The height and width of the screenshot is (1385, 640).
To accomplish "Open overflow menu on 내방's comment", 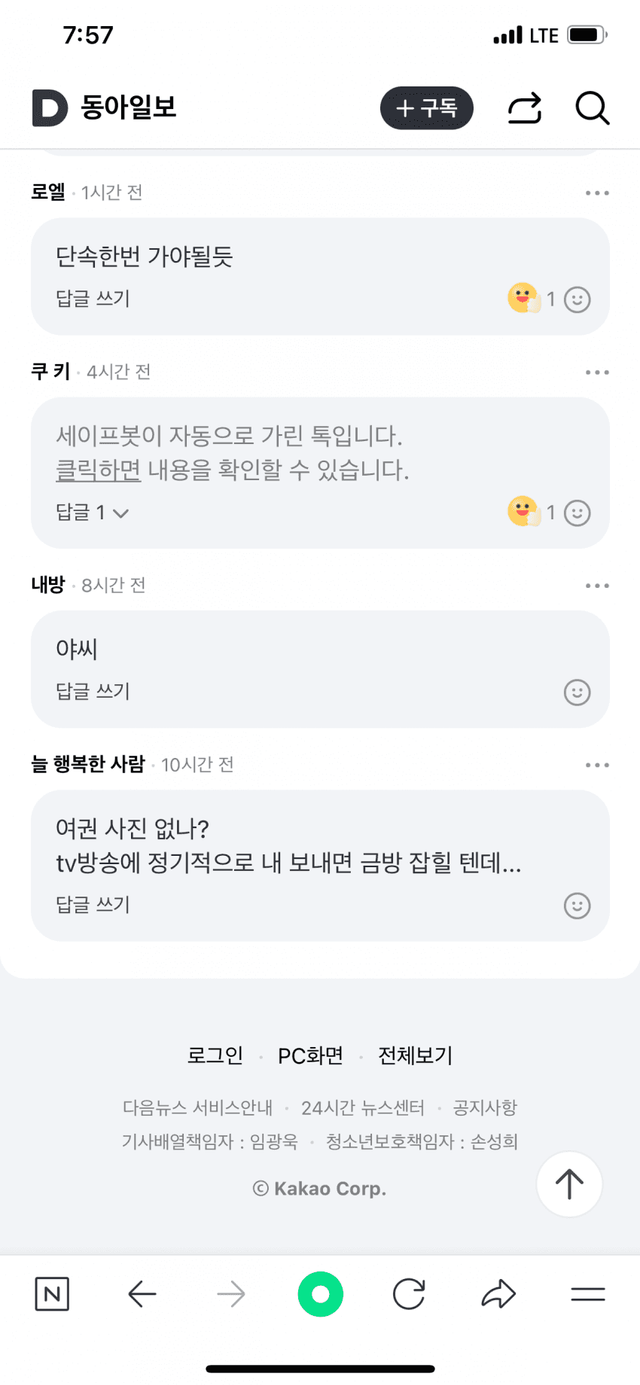I will click(x=597, y=586).
